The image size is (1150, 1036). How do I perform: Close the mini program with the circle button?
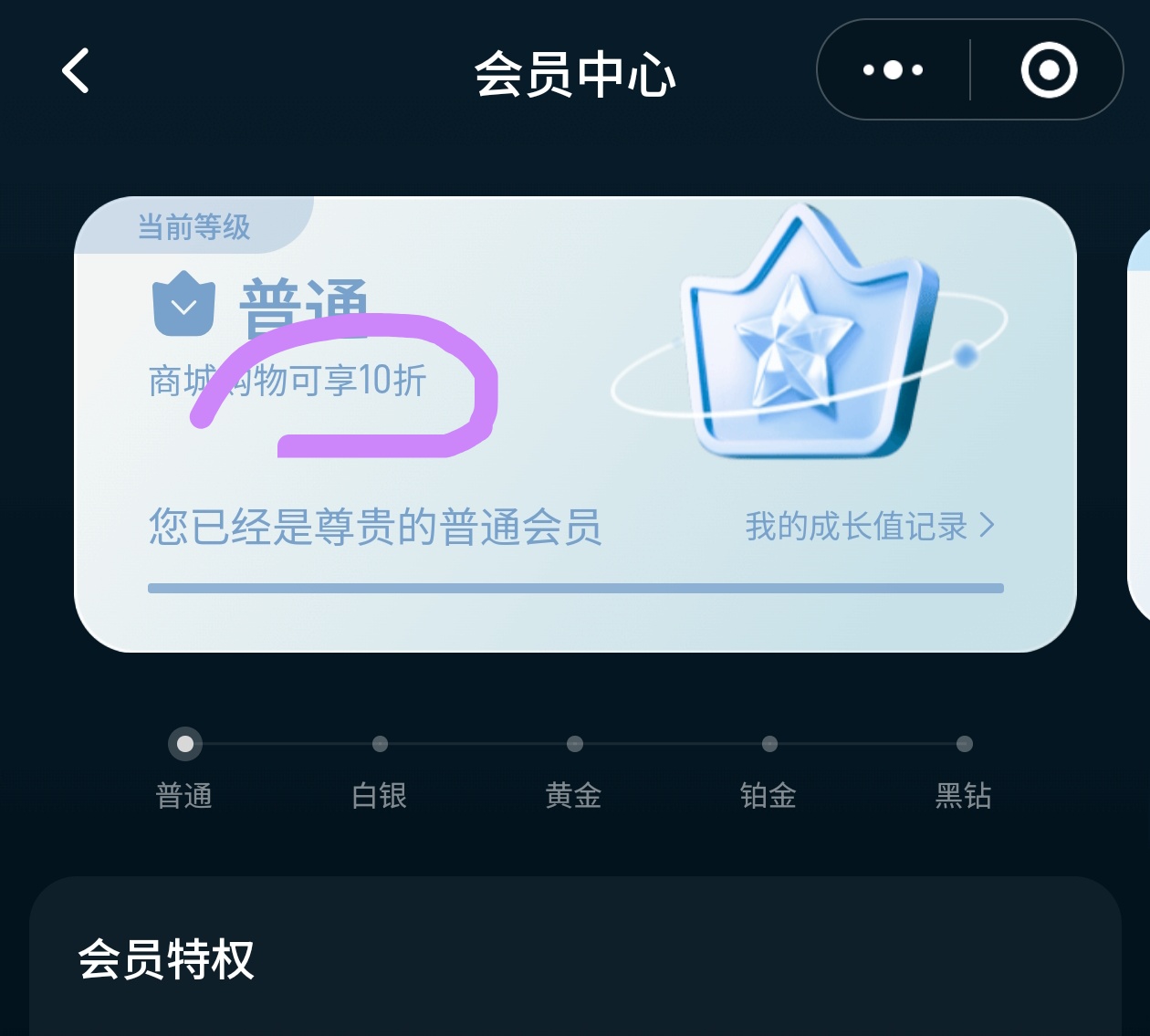(x=1048, y=70)
